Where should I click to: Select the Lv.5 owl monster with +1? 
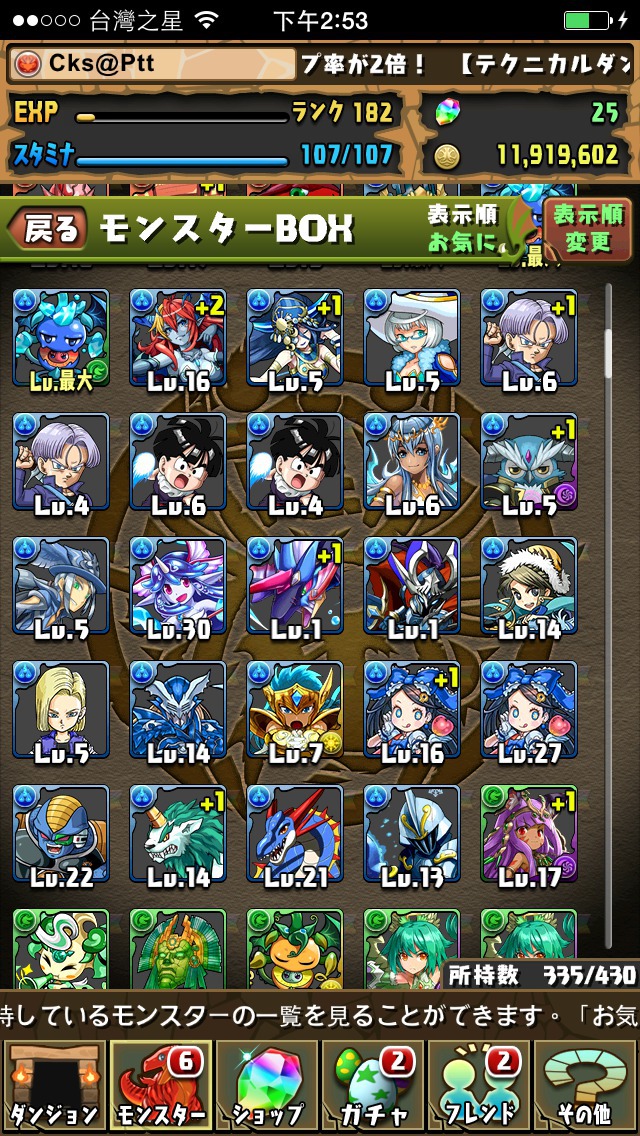pyautogui.click(x=529, y=462)
